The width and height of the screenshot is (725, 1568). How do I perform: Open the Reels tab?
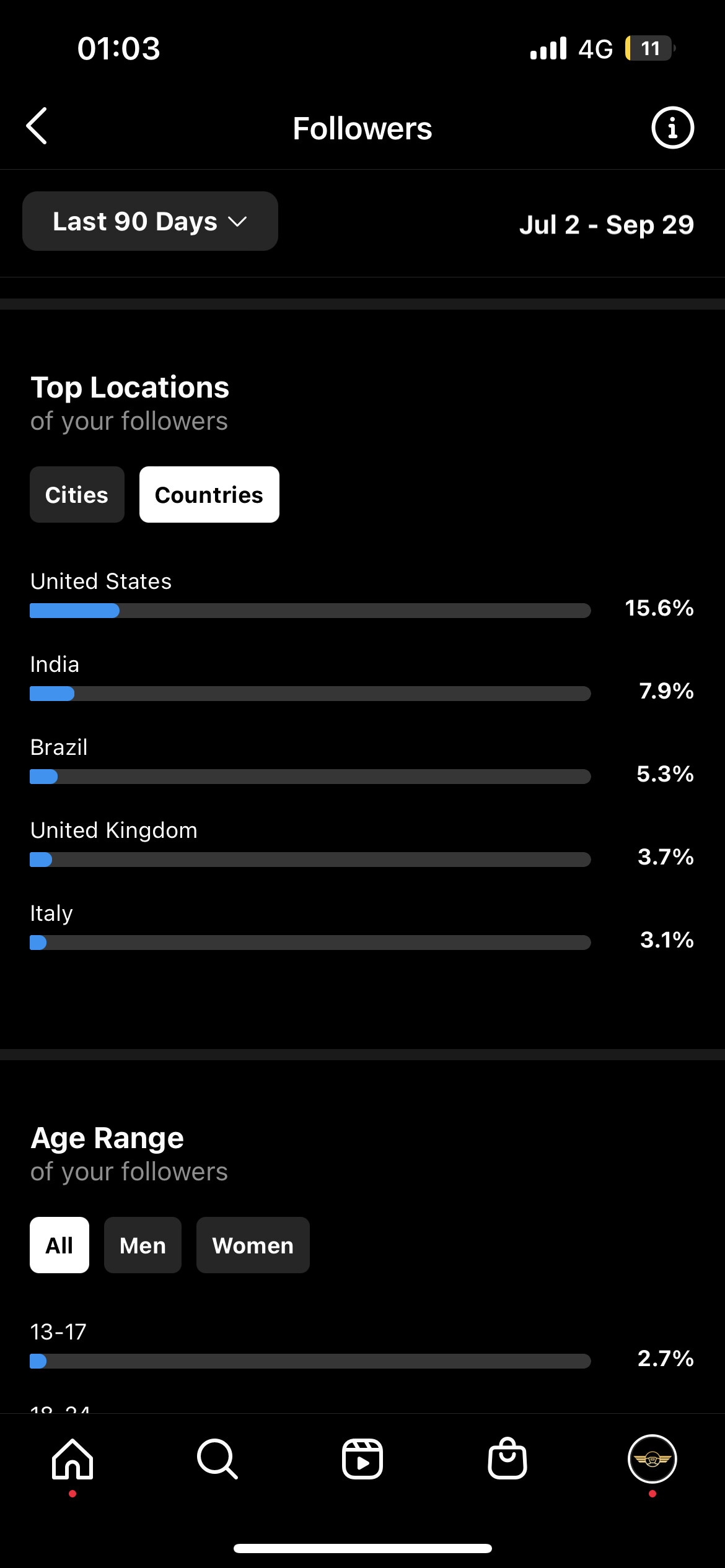362,1459
